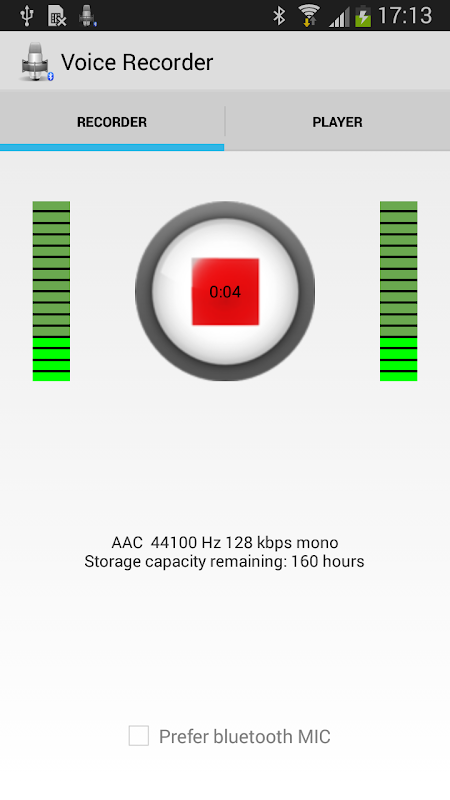Stop the recording with the red button
Viewport: 450px width, 800px height.
[x=225, y=291]
